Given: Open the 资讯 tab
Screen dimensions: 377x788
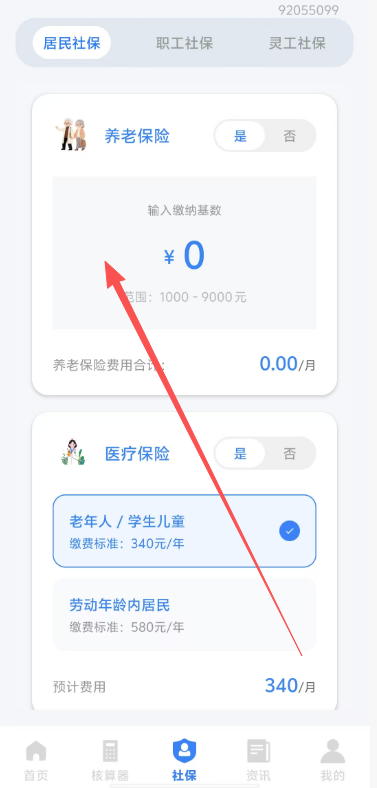Looking at the screenshot, I should click(x=258, y=760).
